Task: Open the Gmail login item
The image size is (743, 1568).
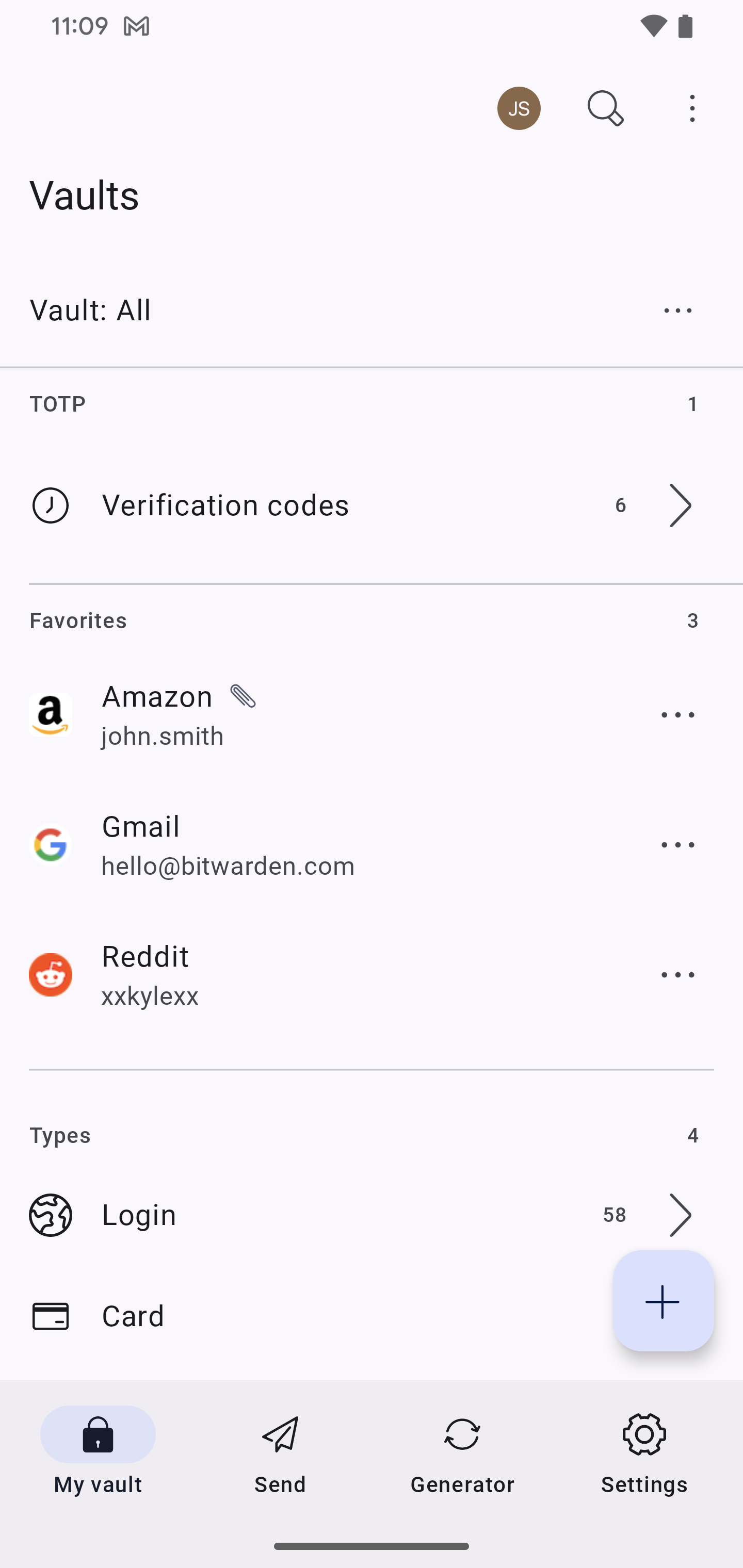Action: coord(304,845)
